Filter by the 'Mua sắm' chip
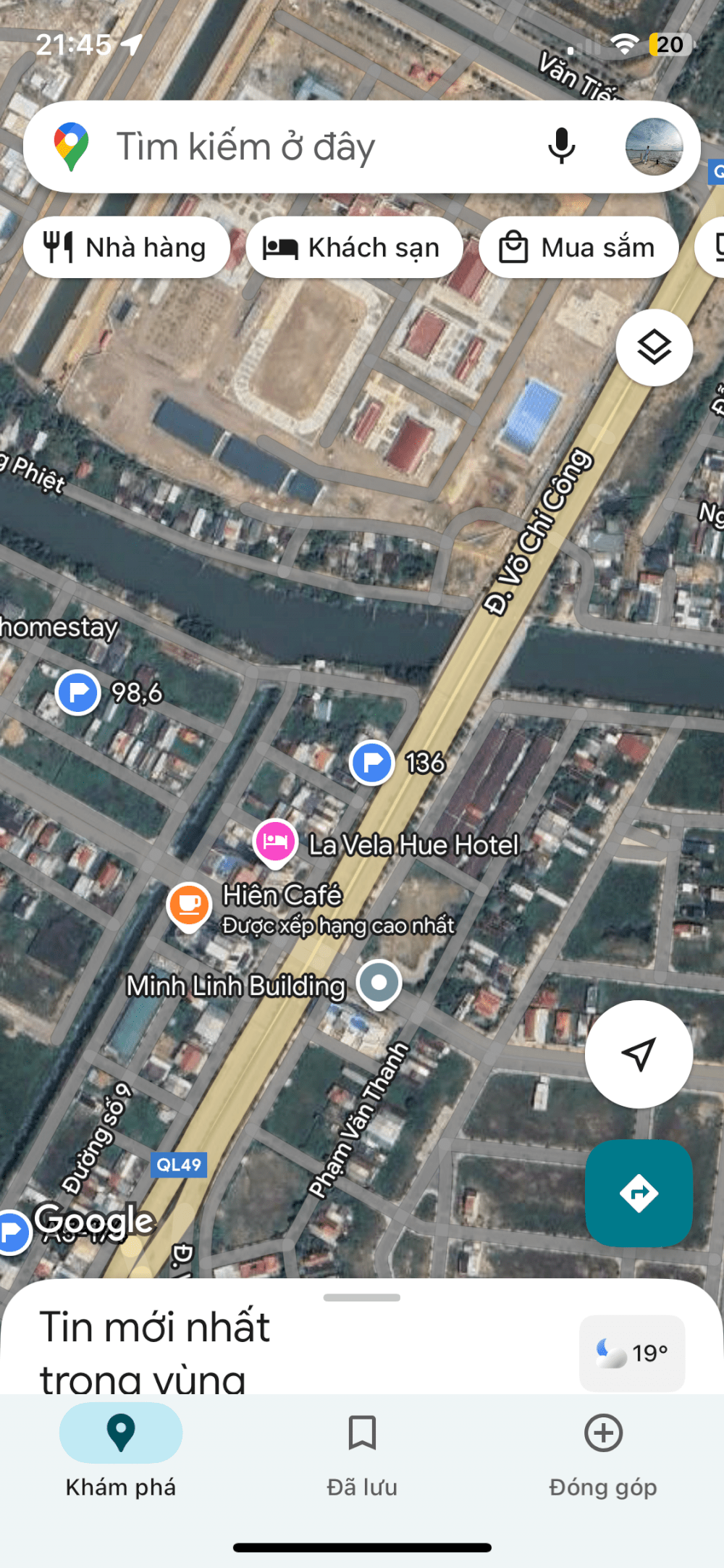The height and width of the screenshot is (1568, 724). click(578, 248)
